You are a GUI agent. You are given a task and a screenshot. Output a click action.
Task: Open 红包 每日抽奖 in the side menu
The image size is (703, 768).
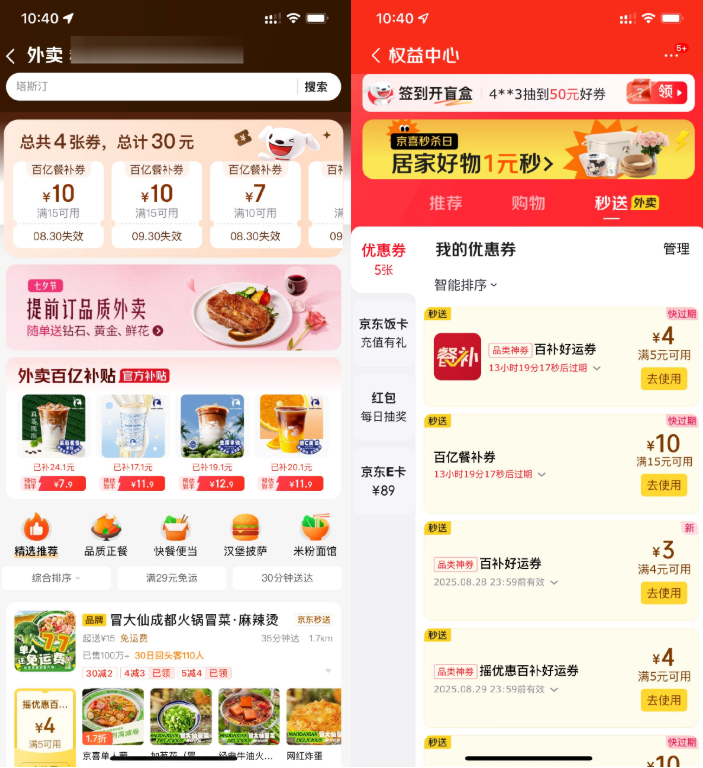tap(384, 407)
